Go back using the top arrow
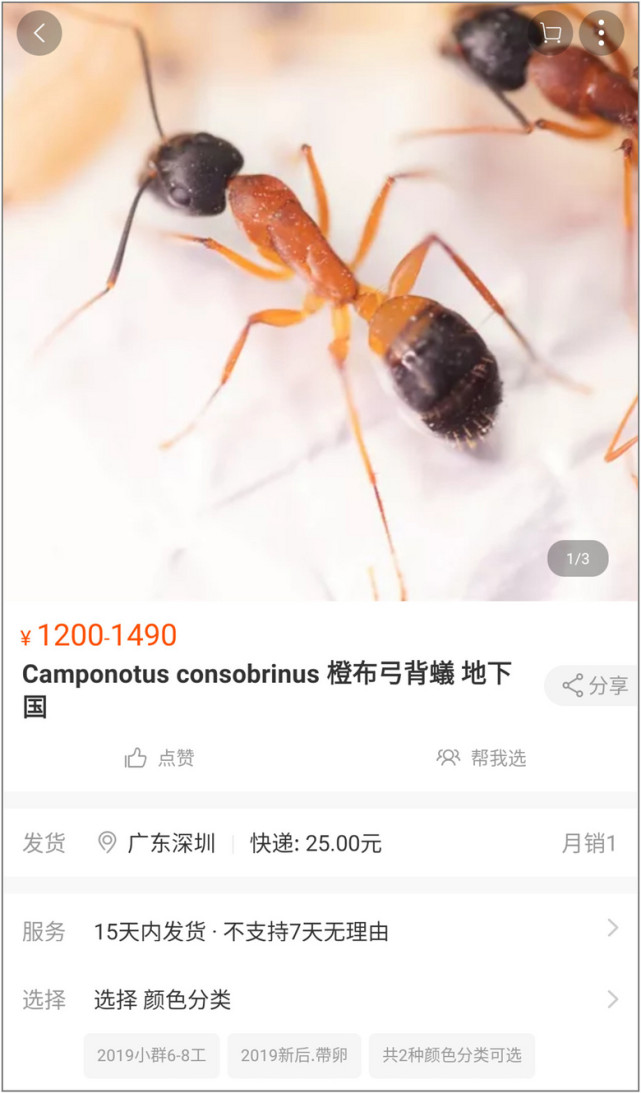This screenshot has width=641, height=1093. (x=40, y=33)
